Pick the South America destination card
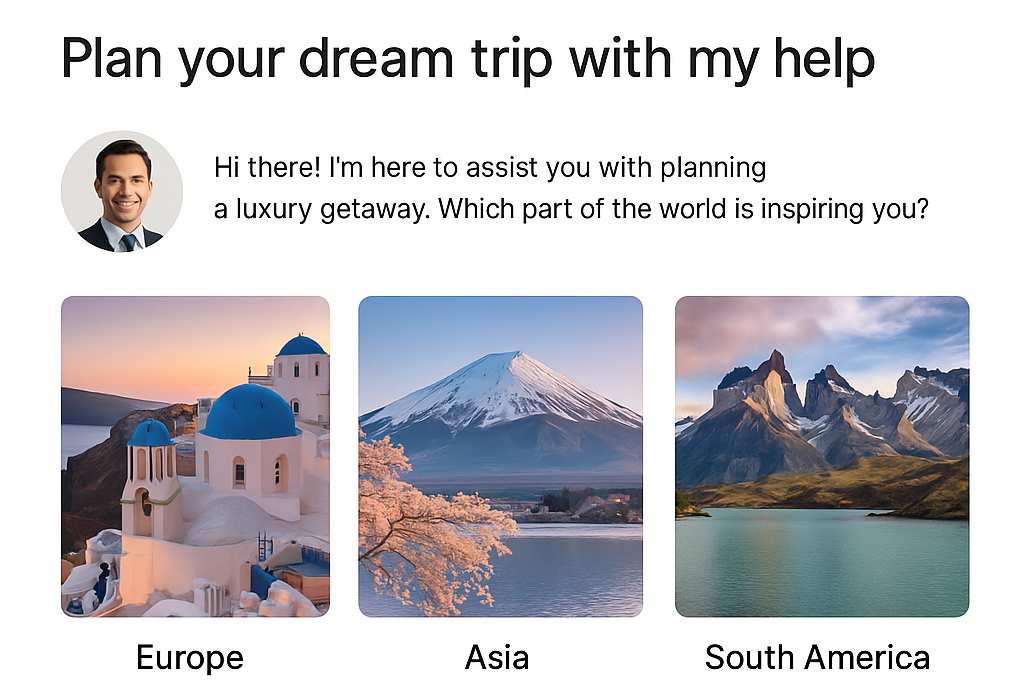This screenshot has height=694, width=1010. (x=821, y=456)
